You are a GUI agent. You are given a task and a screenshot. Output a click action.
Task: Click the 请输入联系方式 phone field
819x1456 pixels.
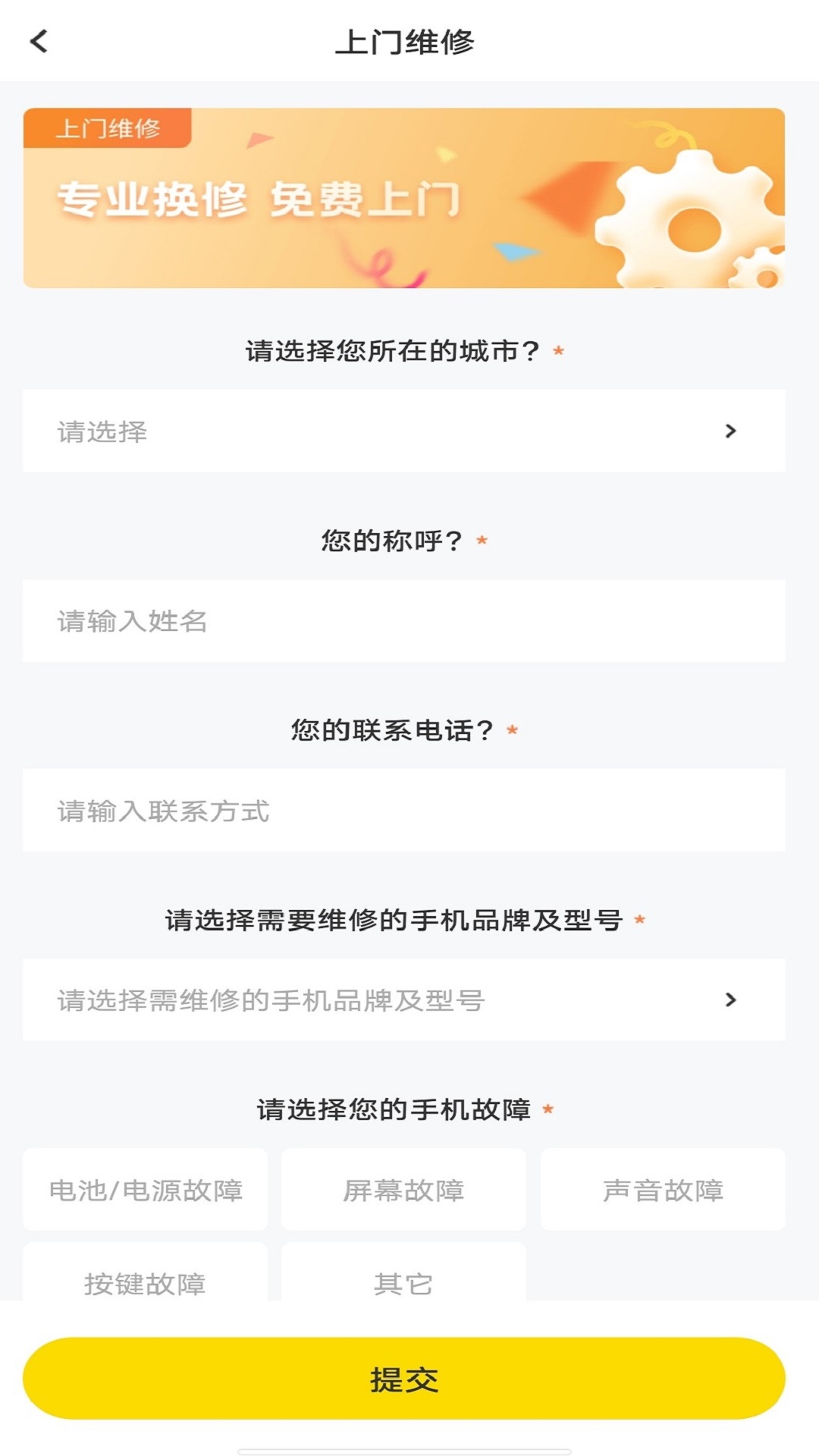coord(303,810)
